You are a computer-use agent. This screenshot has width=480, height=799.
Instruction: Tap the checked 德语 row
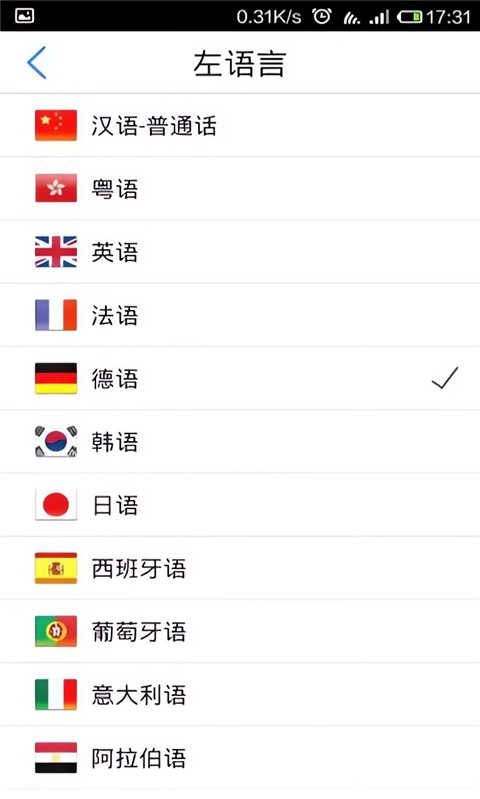click(240, 378)
